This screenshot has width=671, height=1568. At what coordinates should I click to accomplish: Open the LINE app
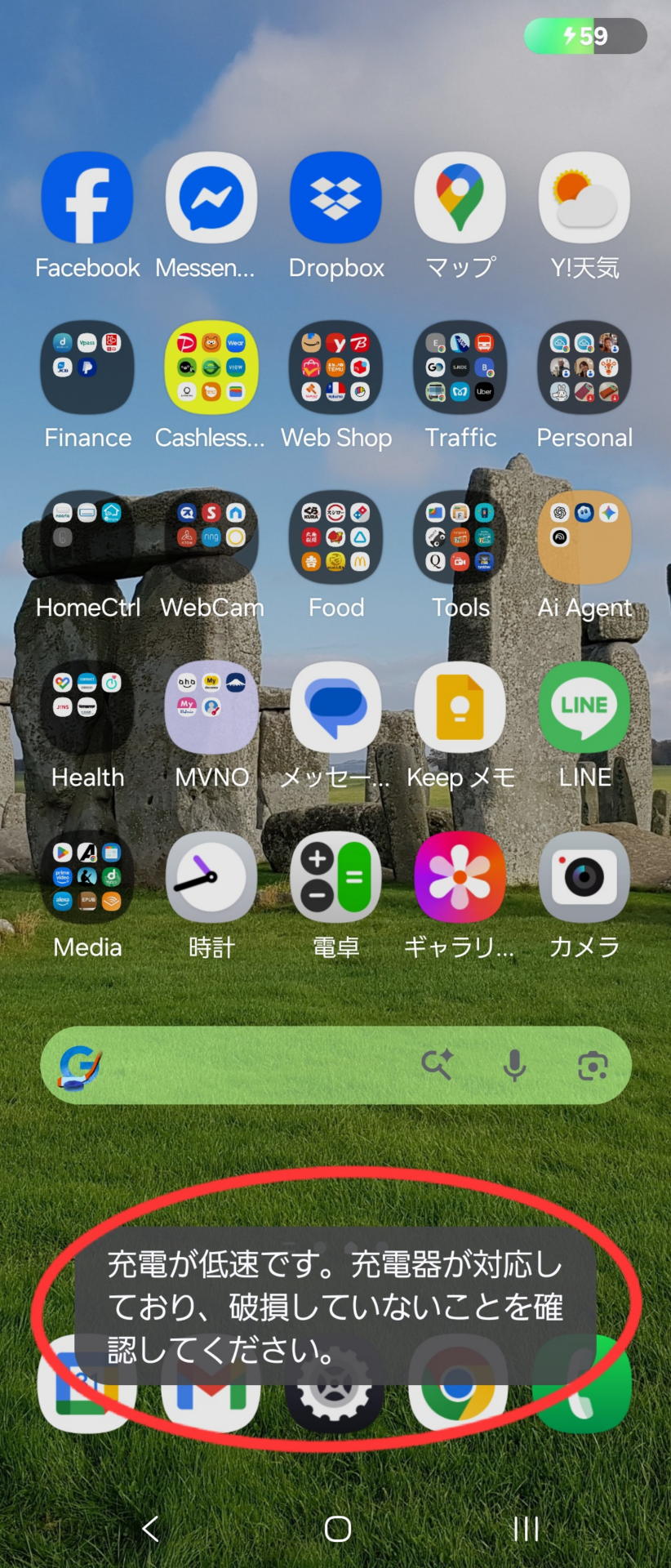(x=584, y=707)
